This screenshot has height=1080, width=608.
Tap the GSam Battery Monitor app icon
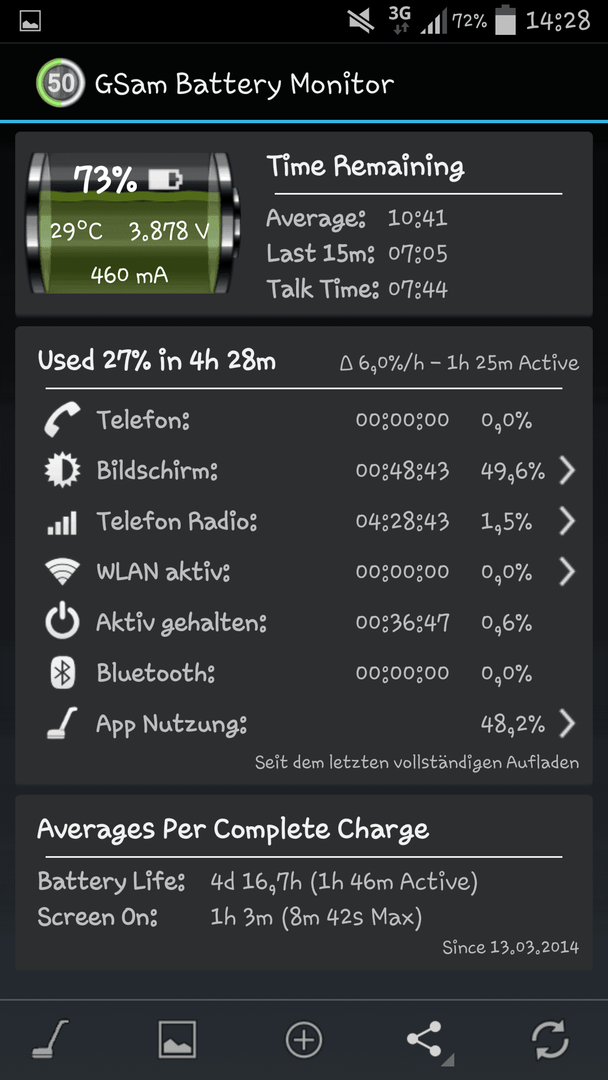click(x=61, y=83)
